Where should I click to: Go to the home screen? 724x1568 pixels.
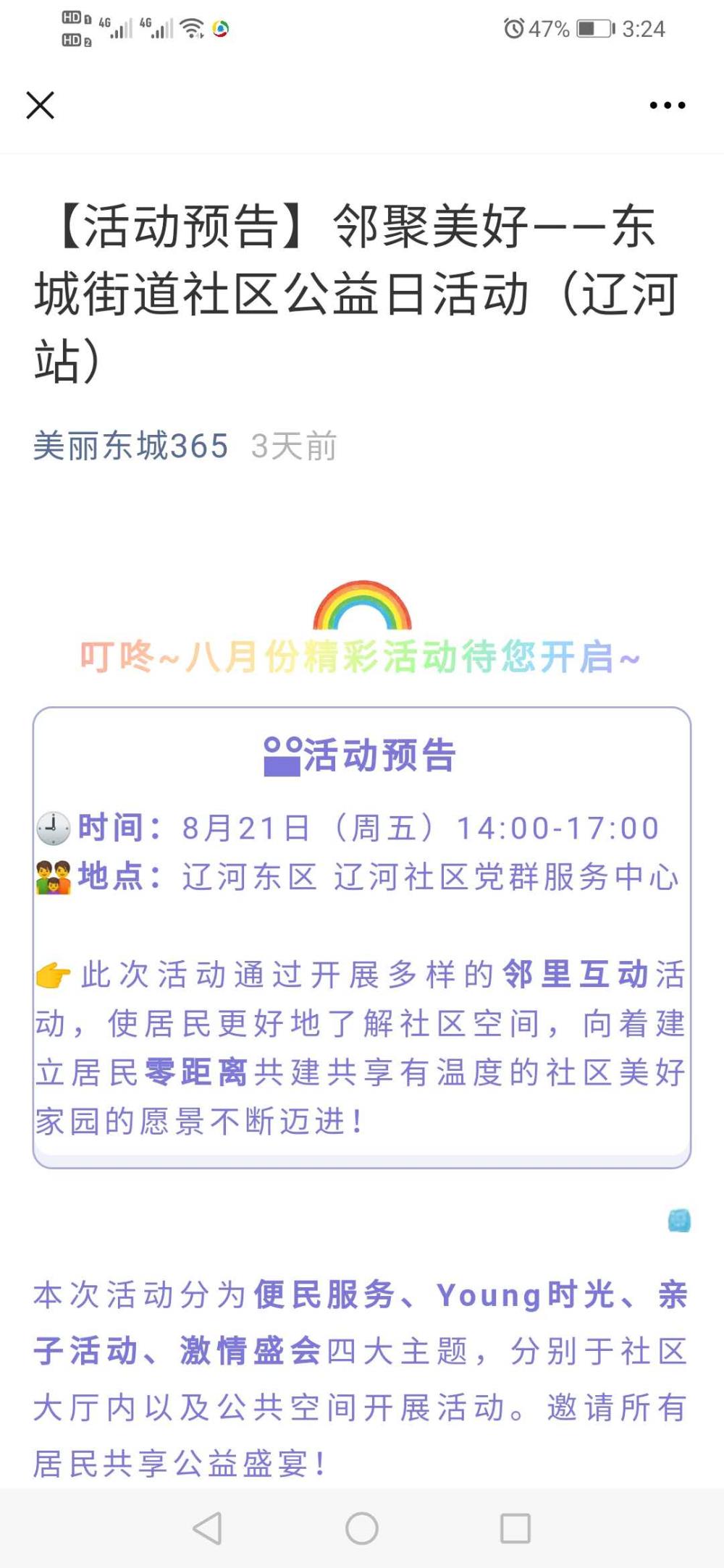pos(362,1528)
